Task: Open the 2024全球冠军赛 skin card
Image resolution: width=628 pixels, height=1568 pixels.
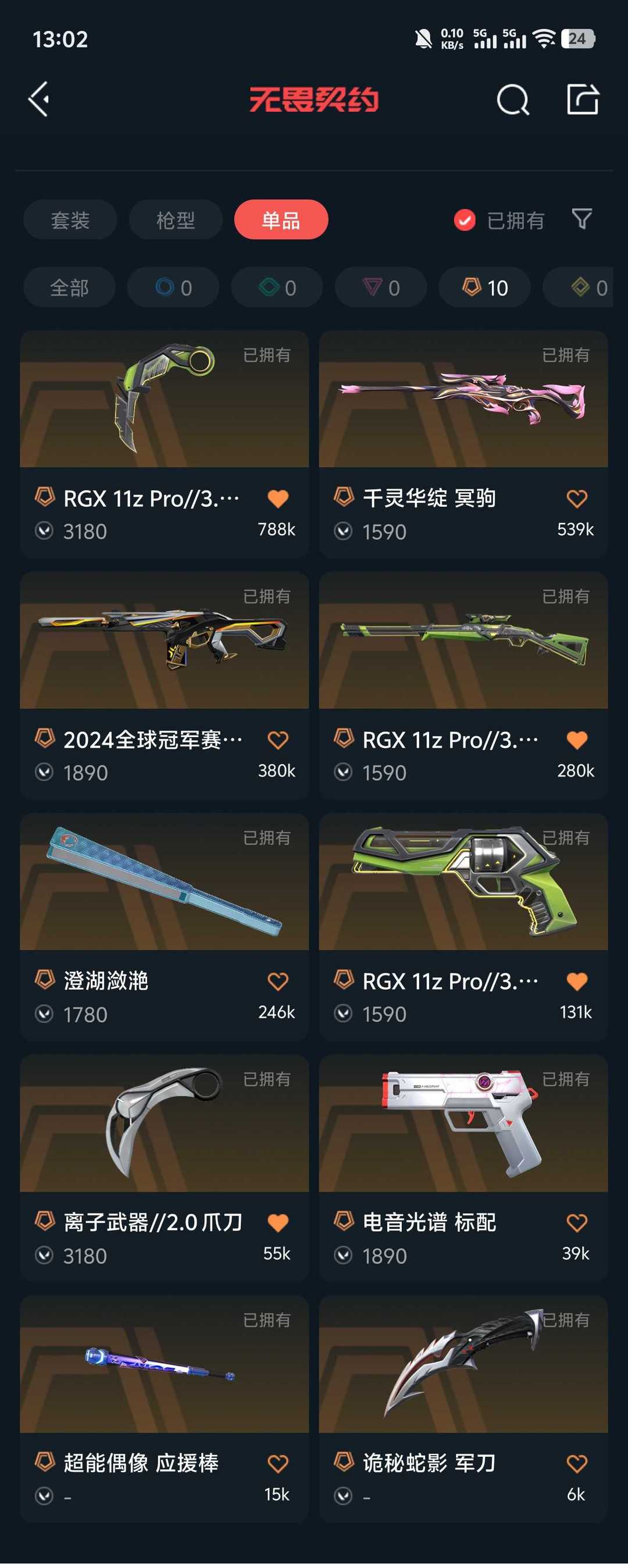Action: [x=165, y=641]
